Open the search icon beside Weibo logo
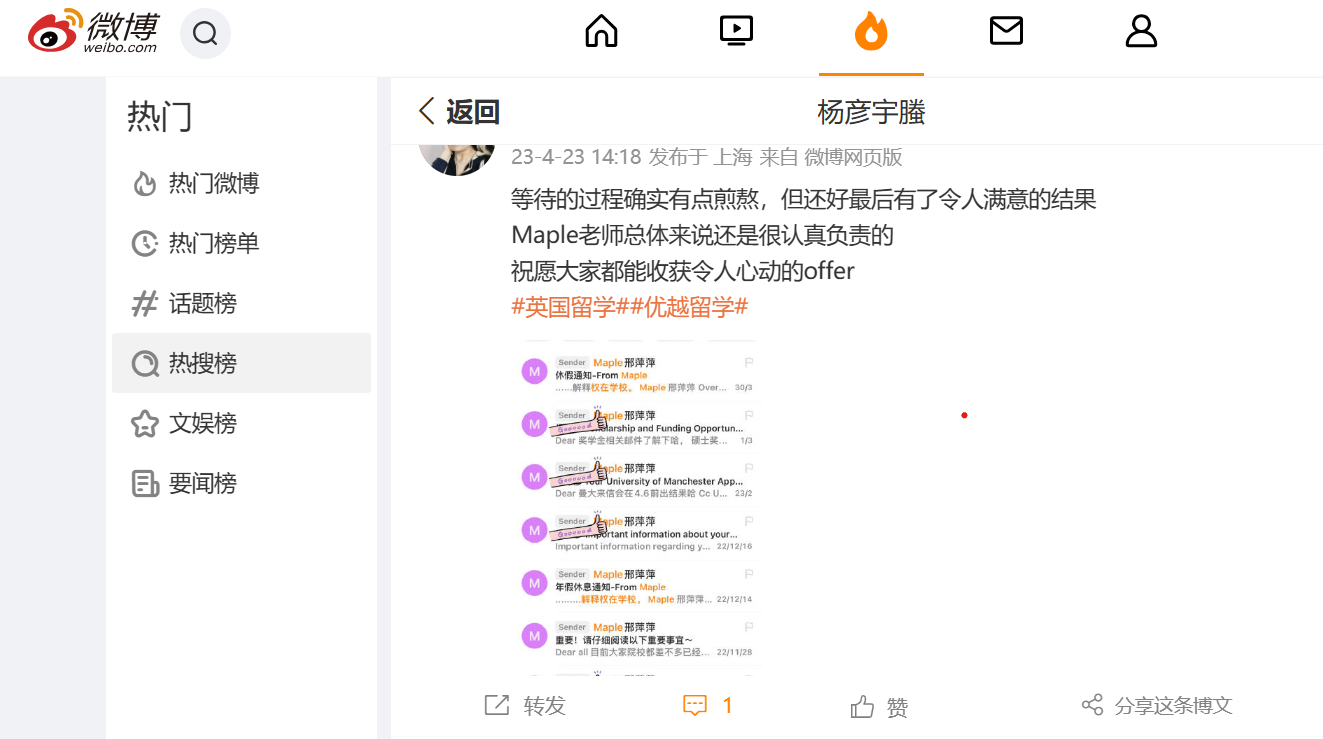The width and height of the screenshot is (1323, 739). 205,33
